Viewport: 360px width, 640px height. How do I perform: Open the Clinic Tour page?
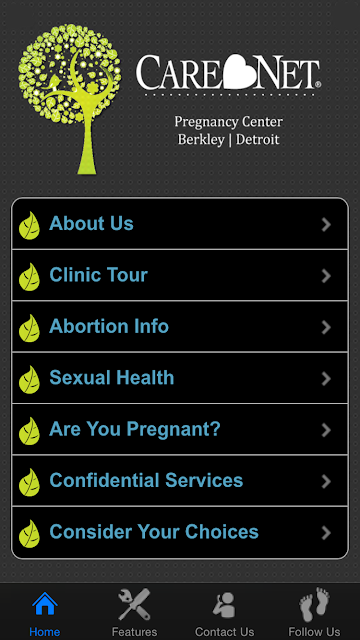[x=180, y=275]
